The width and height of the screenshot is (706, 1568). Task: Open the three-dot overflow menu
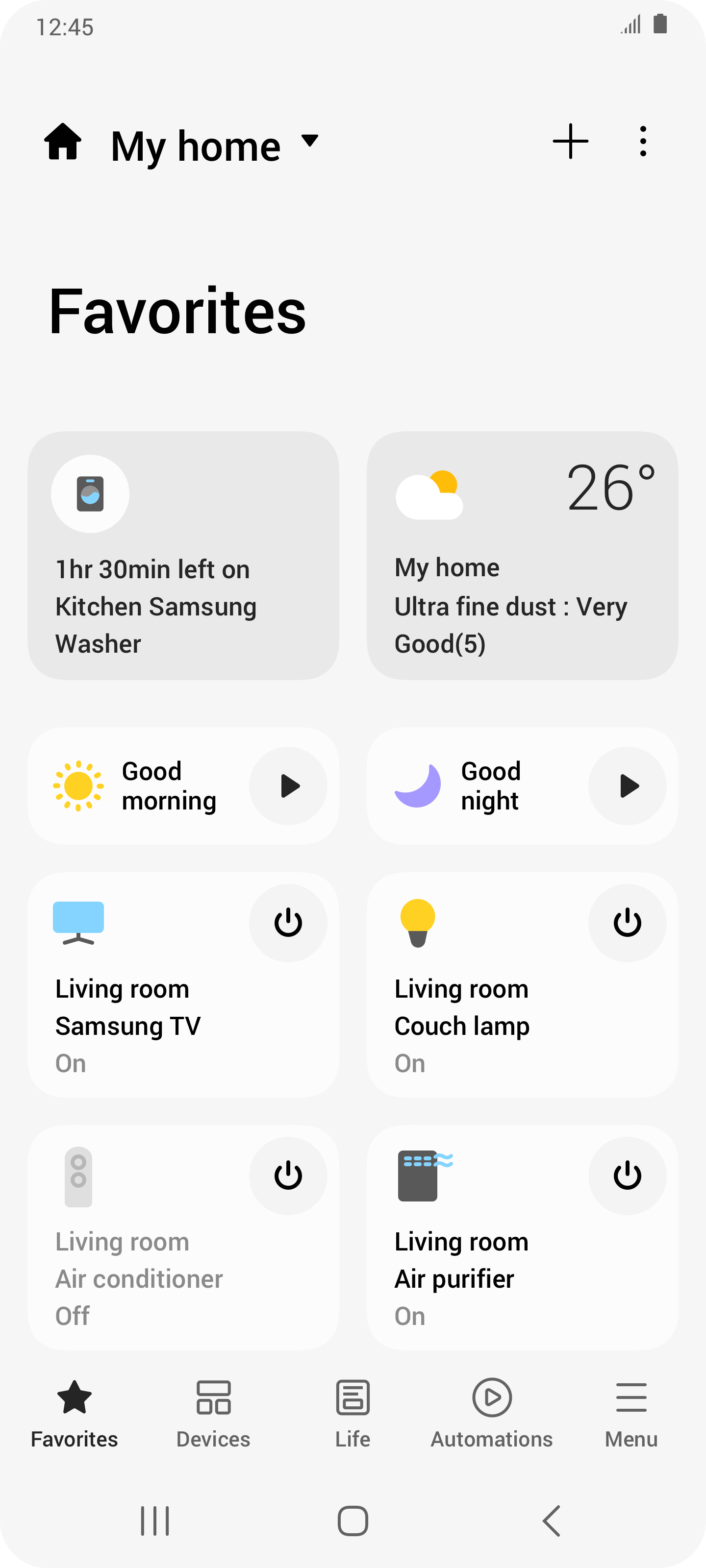[x=643, y=141]
